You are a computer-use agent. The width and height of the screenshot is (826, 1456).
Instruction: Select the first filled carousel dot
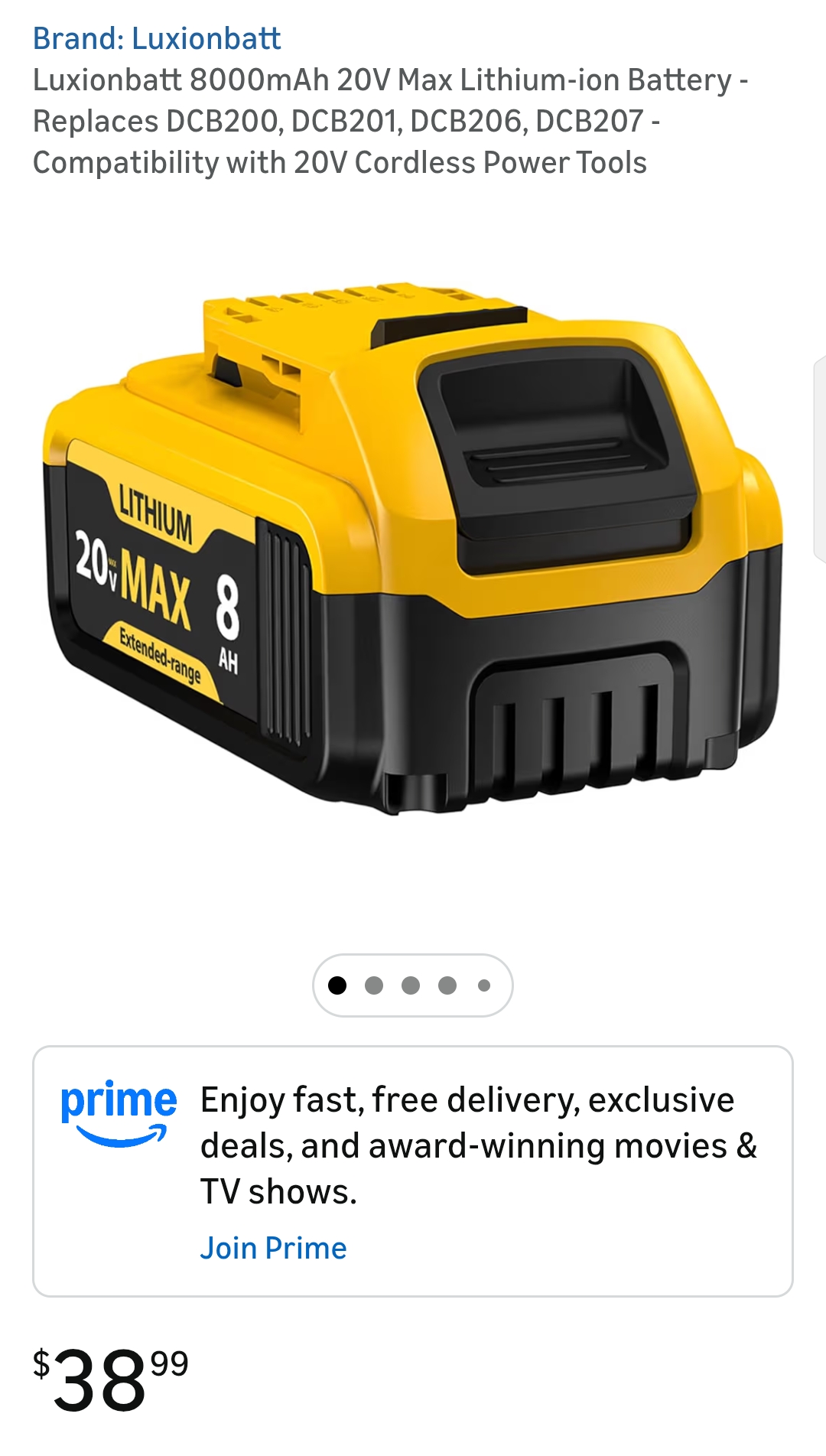339,985
